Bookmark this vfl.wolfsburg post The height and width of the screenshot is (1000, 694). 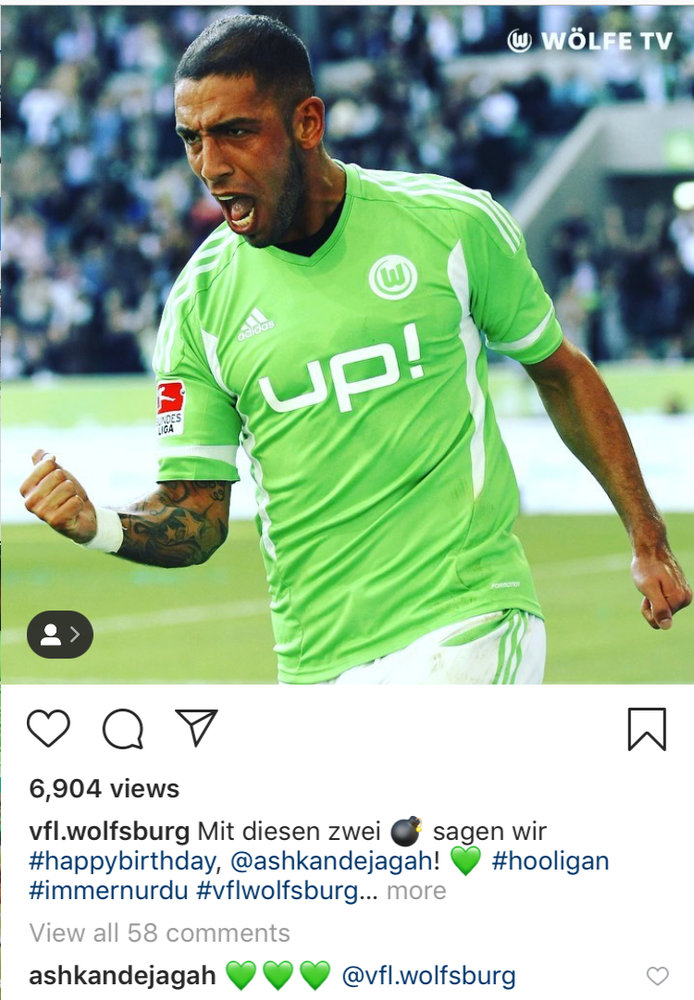point(646,728)
